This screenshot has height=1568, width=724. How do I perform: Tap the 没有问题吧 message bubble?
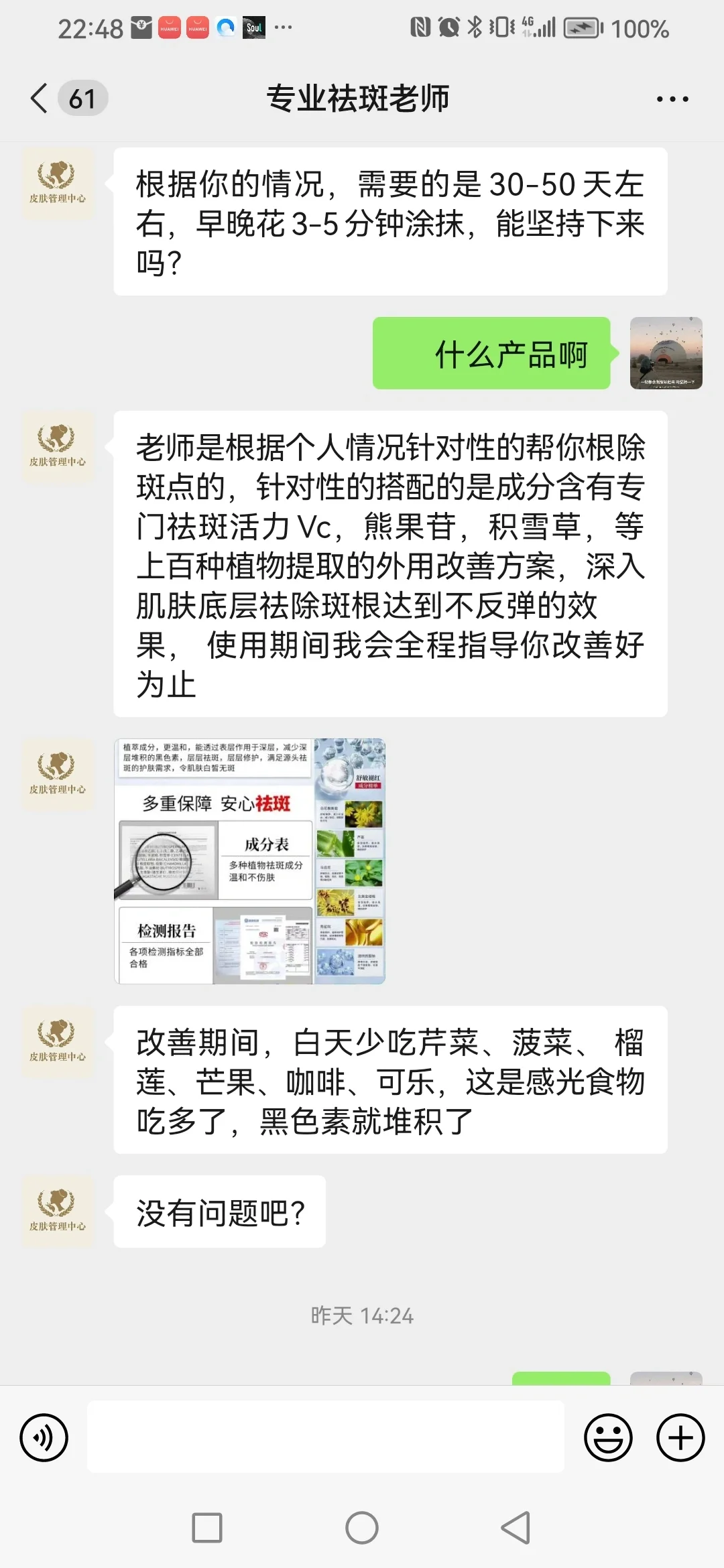220,1212
